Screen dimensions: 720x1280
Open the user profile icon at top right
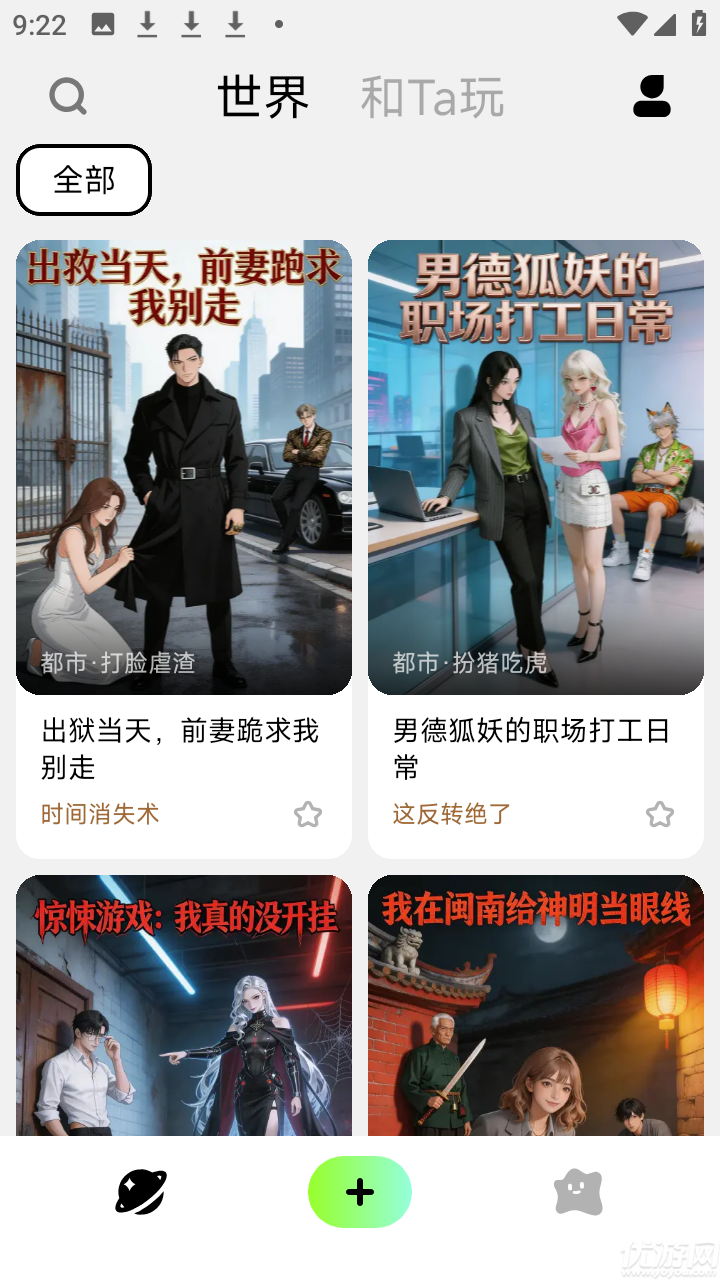click(651, 97)
